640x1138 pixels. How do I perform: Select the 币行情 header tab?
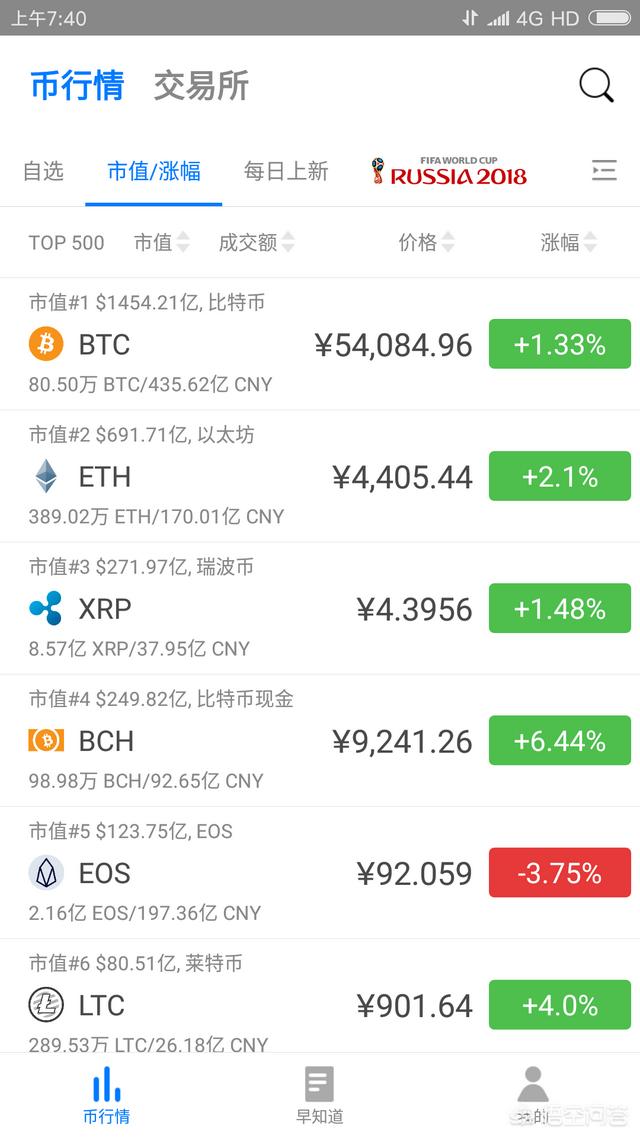tap(77, 86)
